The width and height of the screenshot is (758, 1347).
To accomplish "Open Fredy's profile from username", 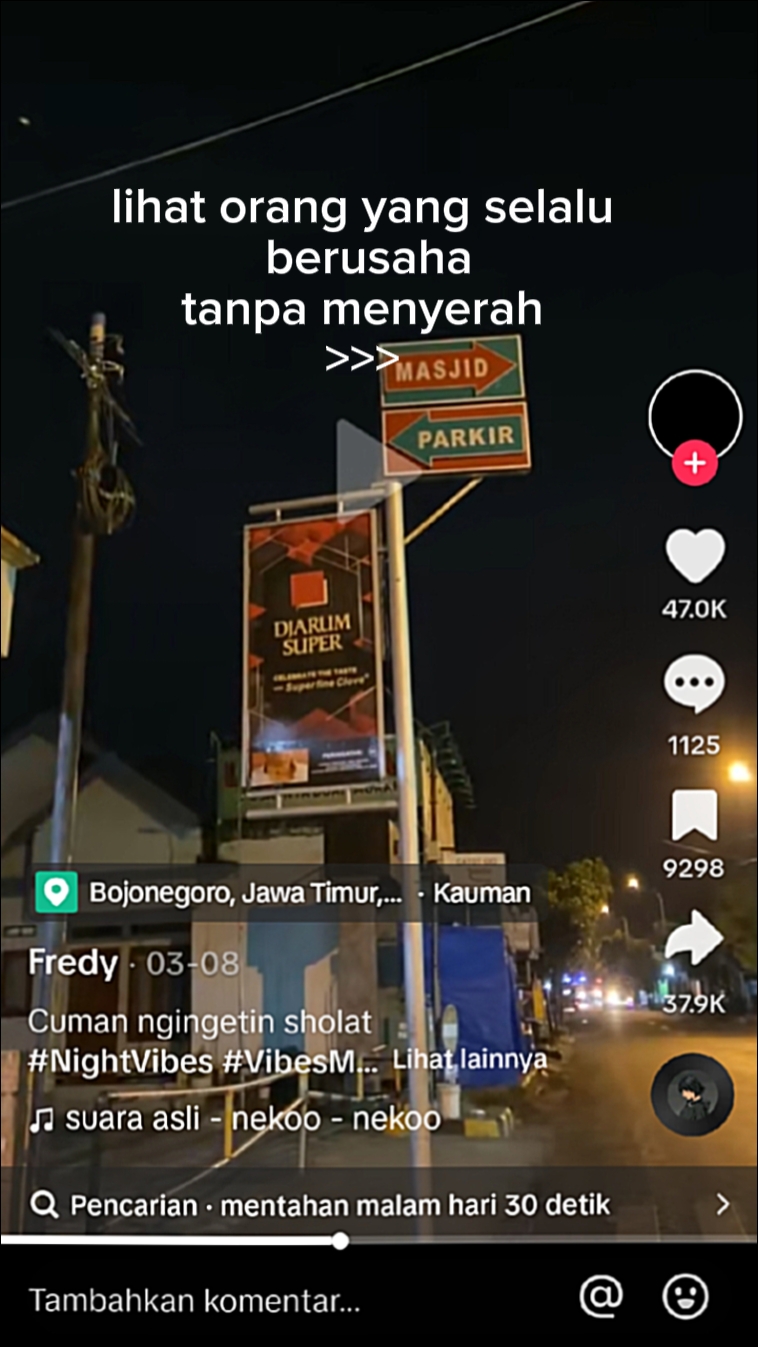I will (73, 963).
